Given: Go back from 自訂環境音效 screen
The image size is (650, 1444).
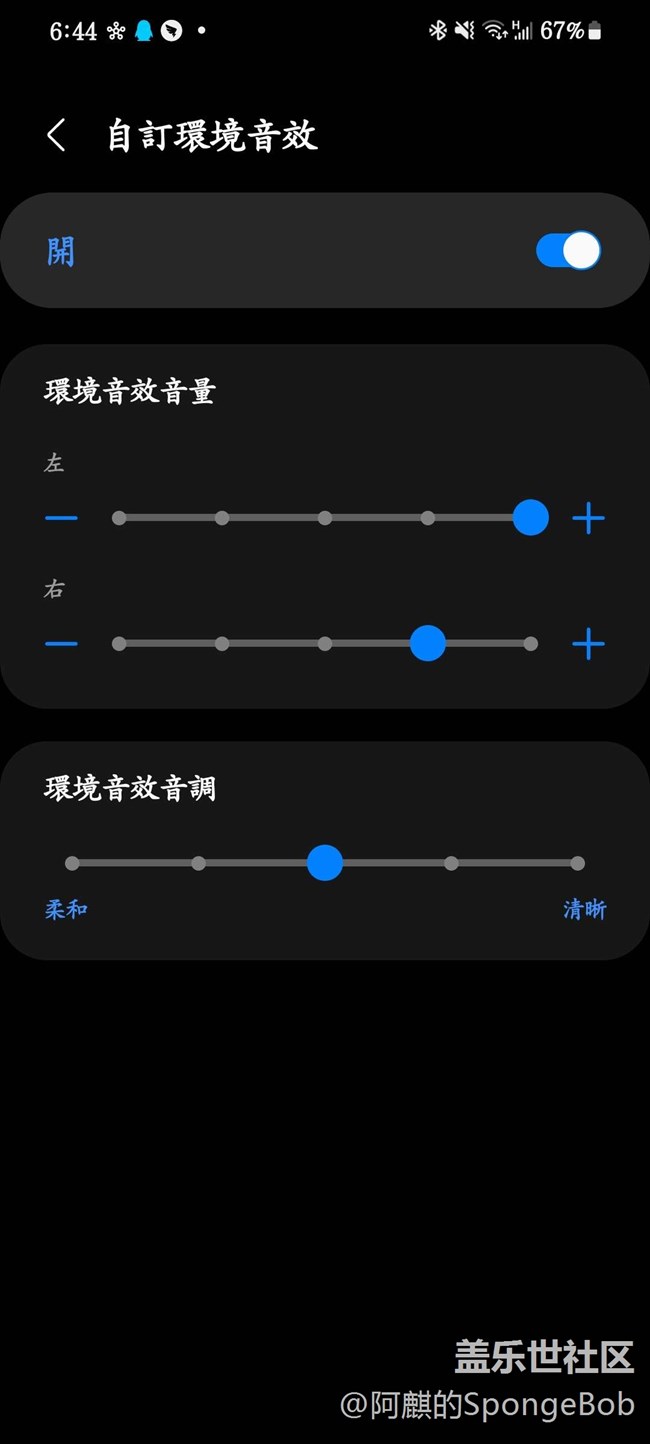Looking at the screenshot, I should click(x=56, y=135).
